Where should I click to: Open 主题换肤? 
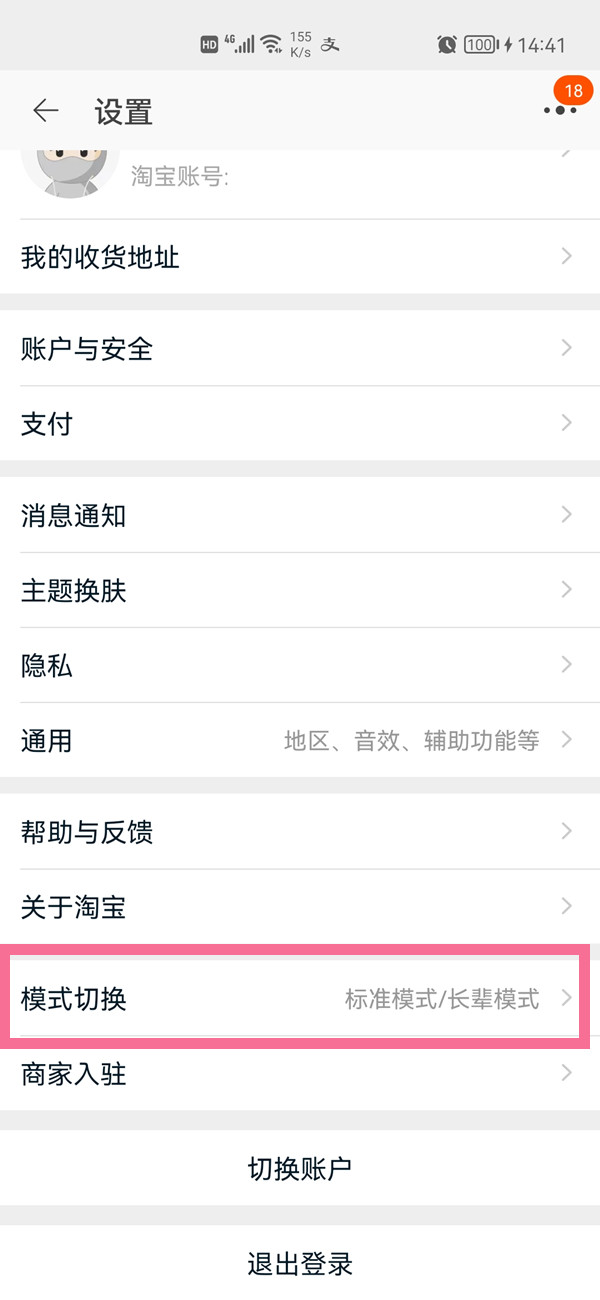point(300,591)
